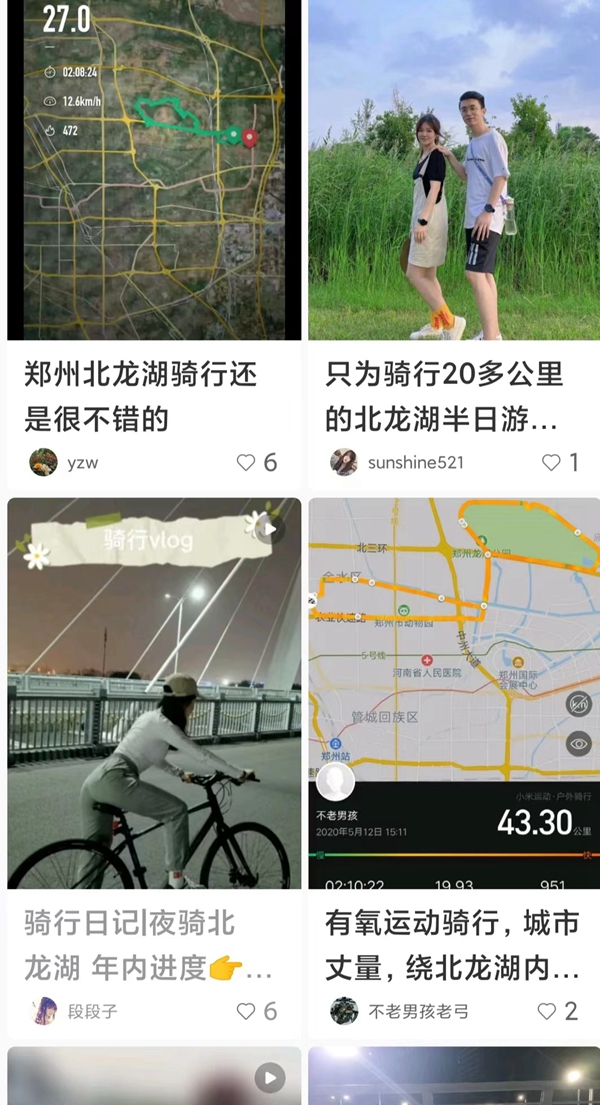Screen dimensions: 600x1105
Task: Like yzw's post about 北龙湖骑行
Action: pyautogui.click(x=246, y=462)
